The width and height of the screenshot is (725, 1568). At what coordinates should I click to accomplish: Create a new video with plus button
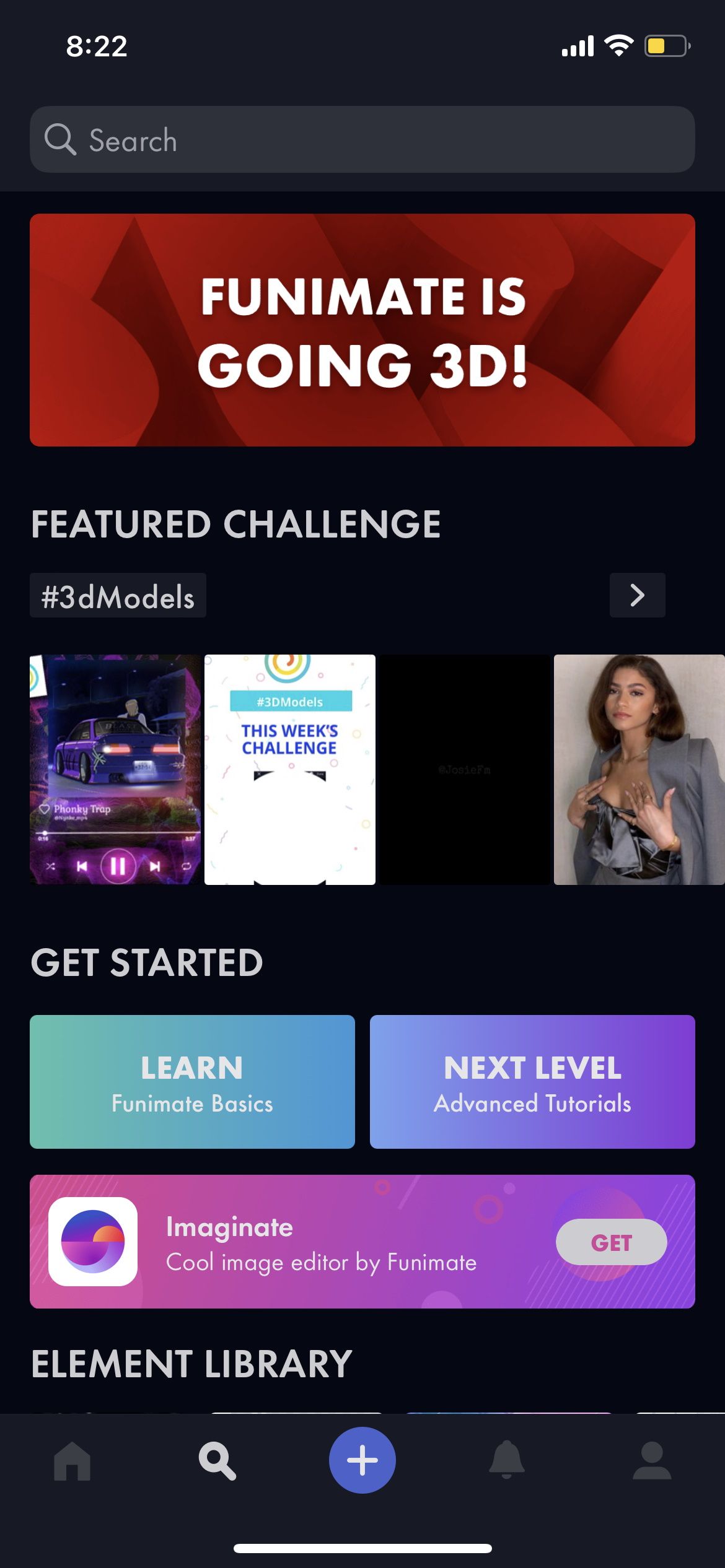362,1460
